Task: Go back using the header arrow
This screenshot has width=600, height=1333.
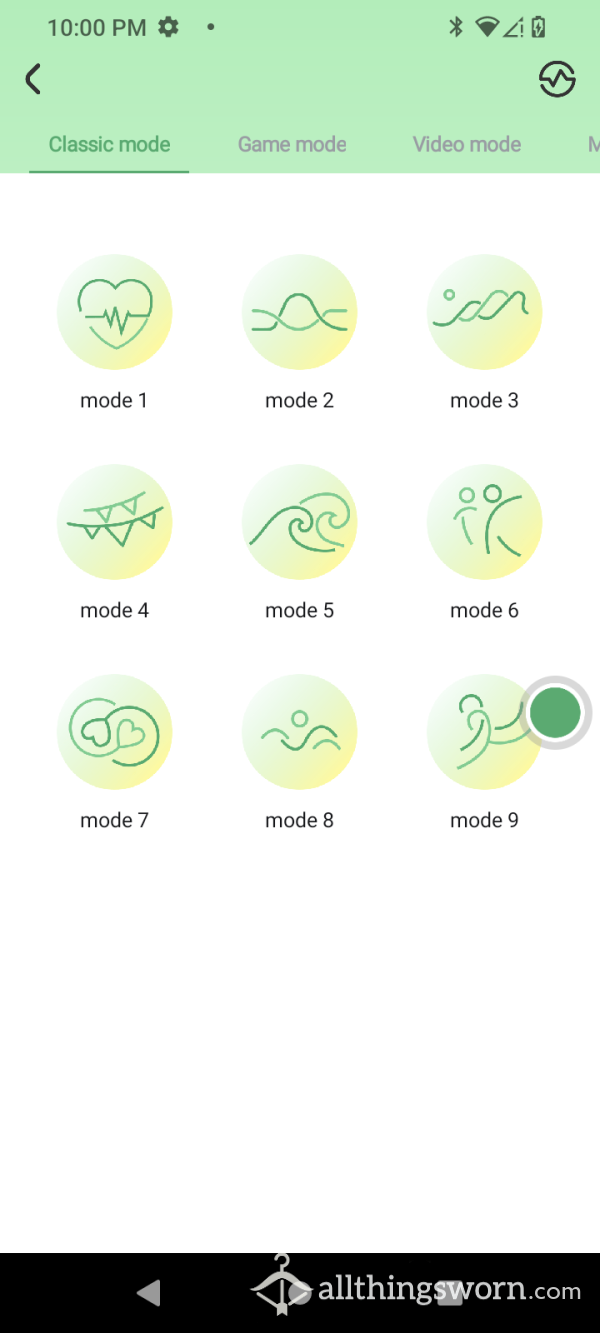Action: [x=33, y=79]
